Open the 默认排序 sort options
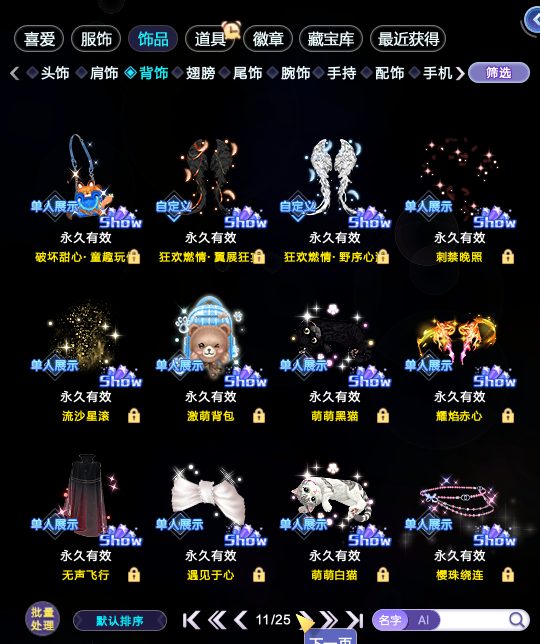 120,620
